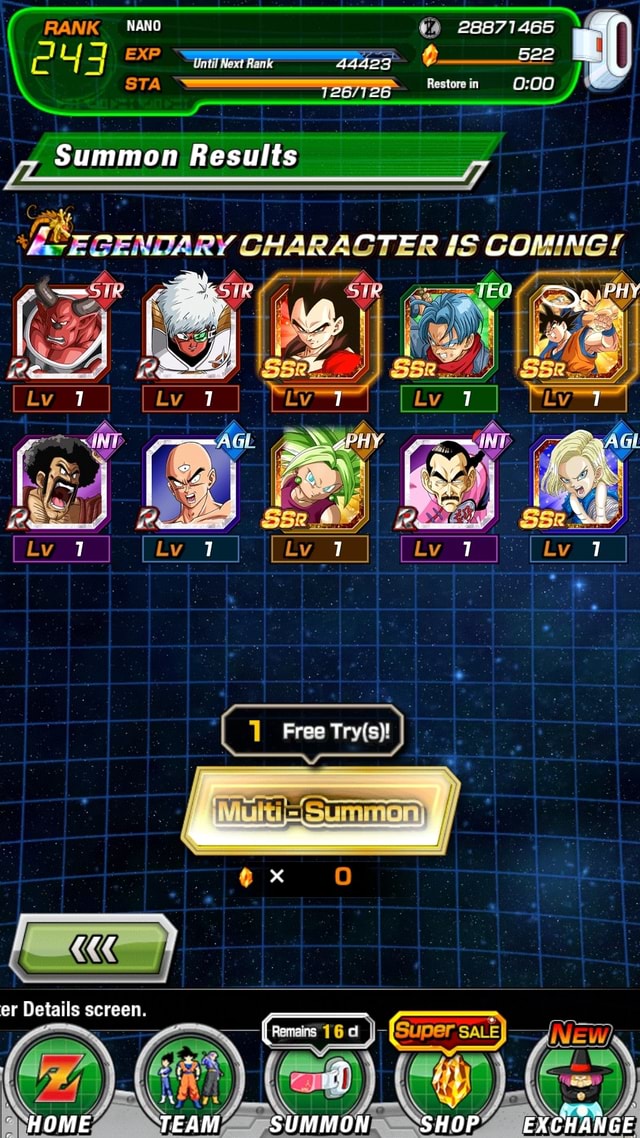View the SSR STR Vegeta card
Viewport: 640px width, 1138px height.
319,335
